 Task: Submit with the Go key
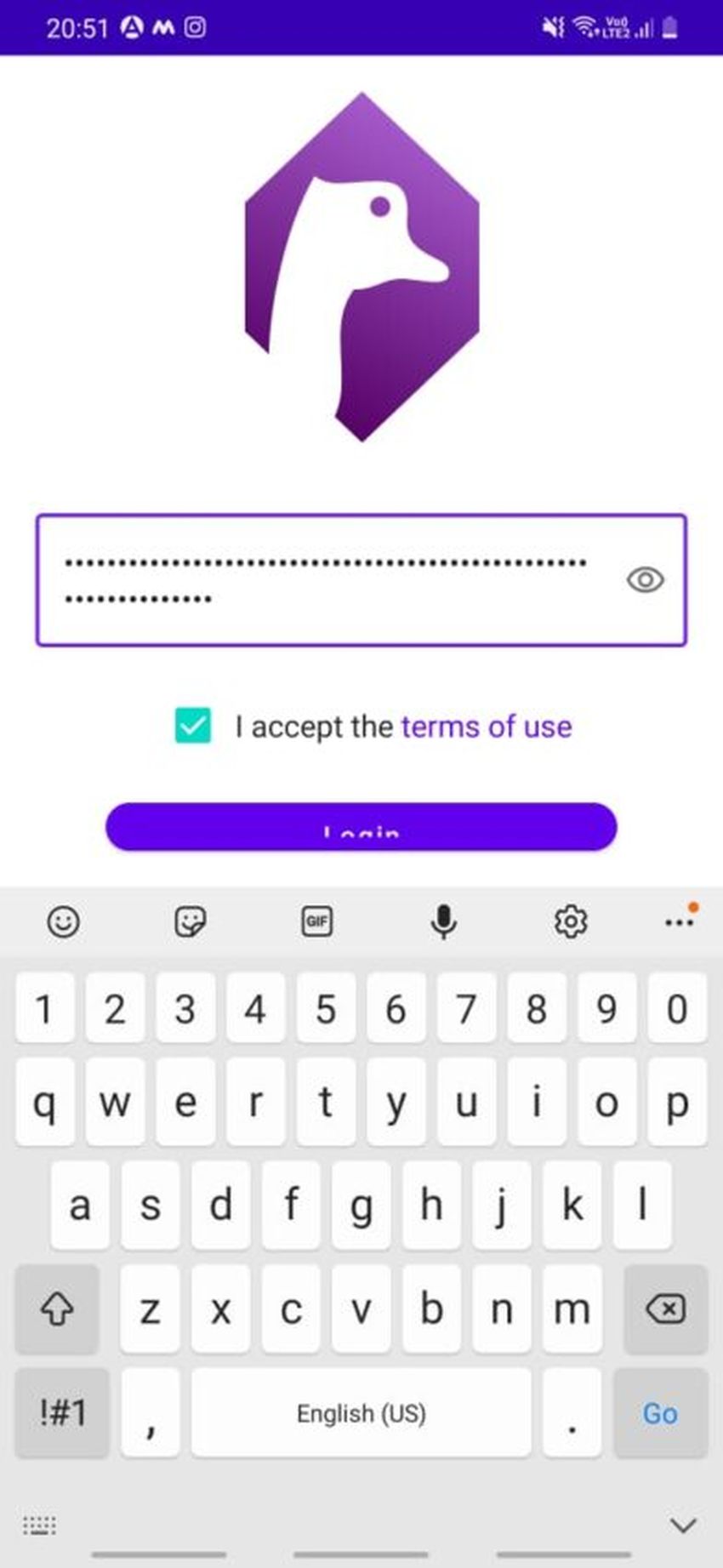[660, 1413]
